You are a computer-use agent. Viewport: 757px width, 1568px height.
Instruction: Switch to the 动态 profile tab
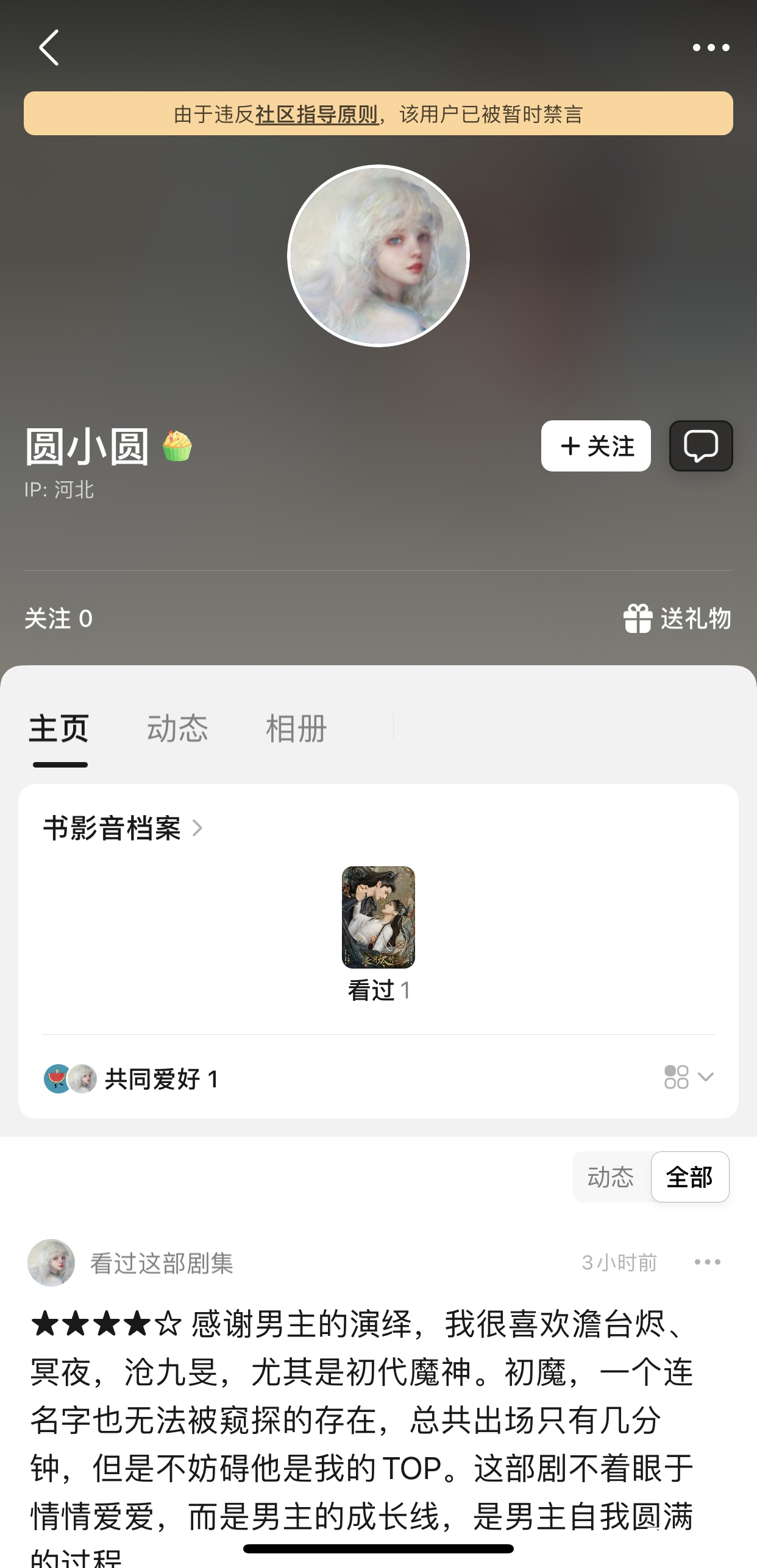coord(177,729)
